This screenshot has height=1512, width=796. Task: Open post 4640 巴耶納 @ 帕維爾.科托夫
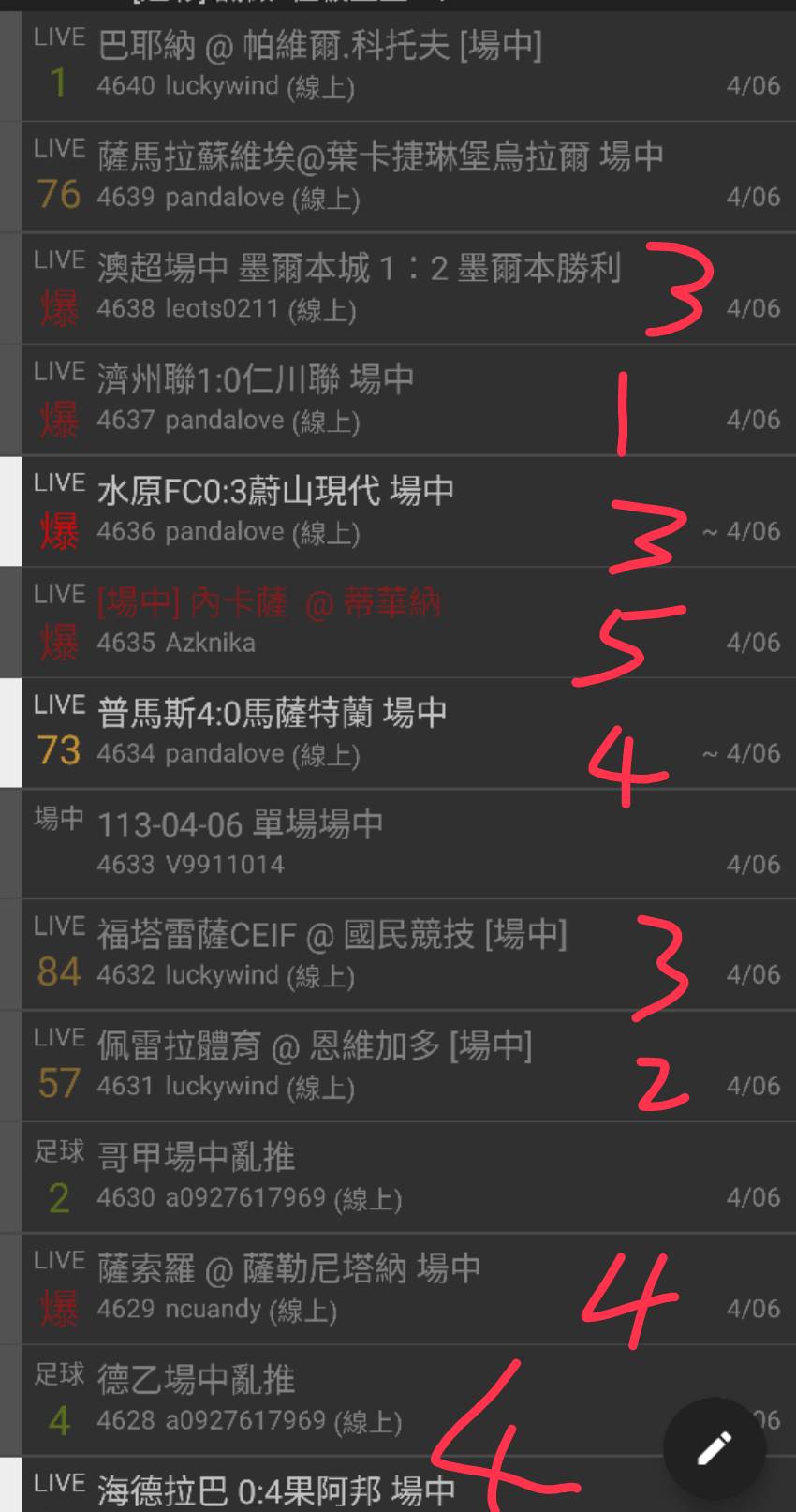click(x=318, y=46)
